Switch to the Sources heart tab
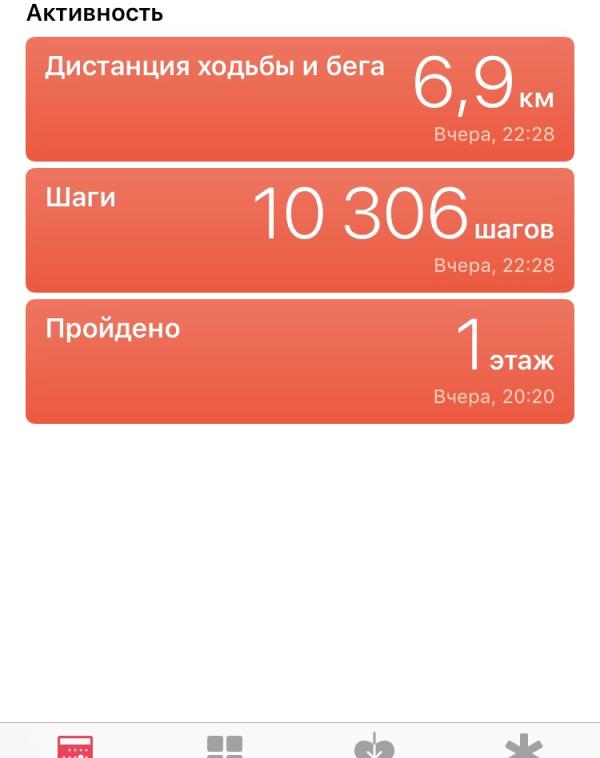 tap(375, 746)
